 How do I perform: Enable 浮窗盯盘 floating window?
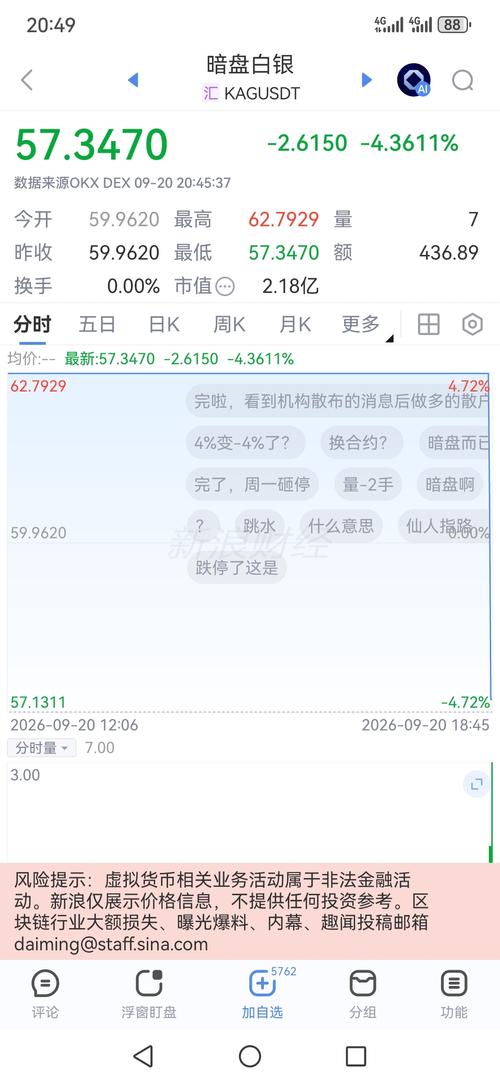pos(149,995)
